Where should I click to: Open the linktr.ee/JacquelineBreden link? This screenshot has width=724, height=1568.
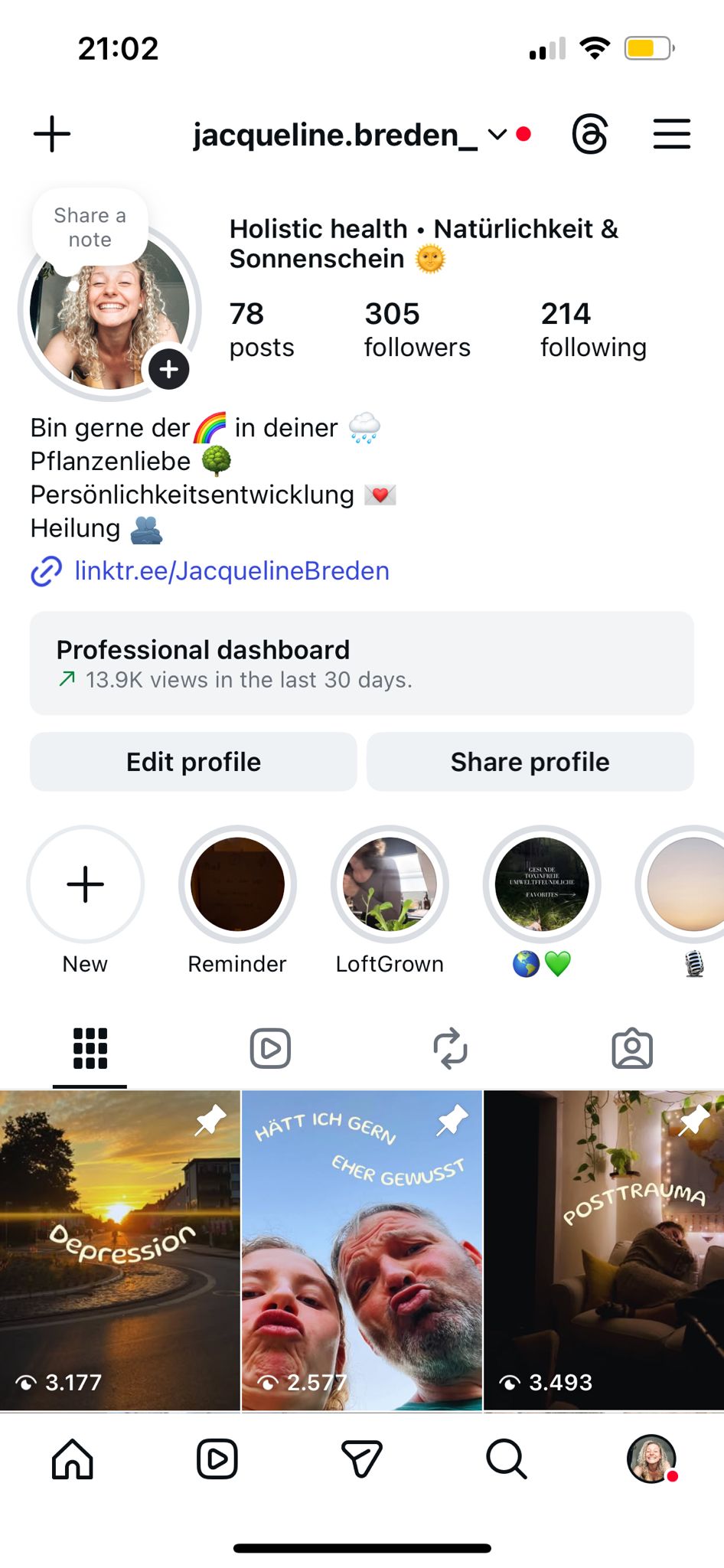pyautogui.click(x=231, y=571)
